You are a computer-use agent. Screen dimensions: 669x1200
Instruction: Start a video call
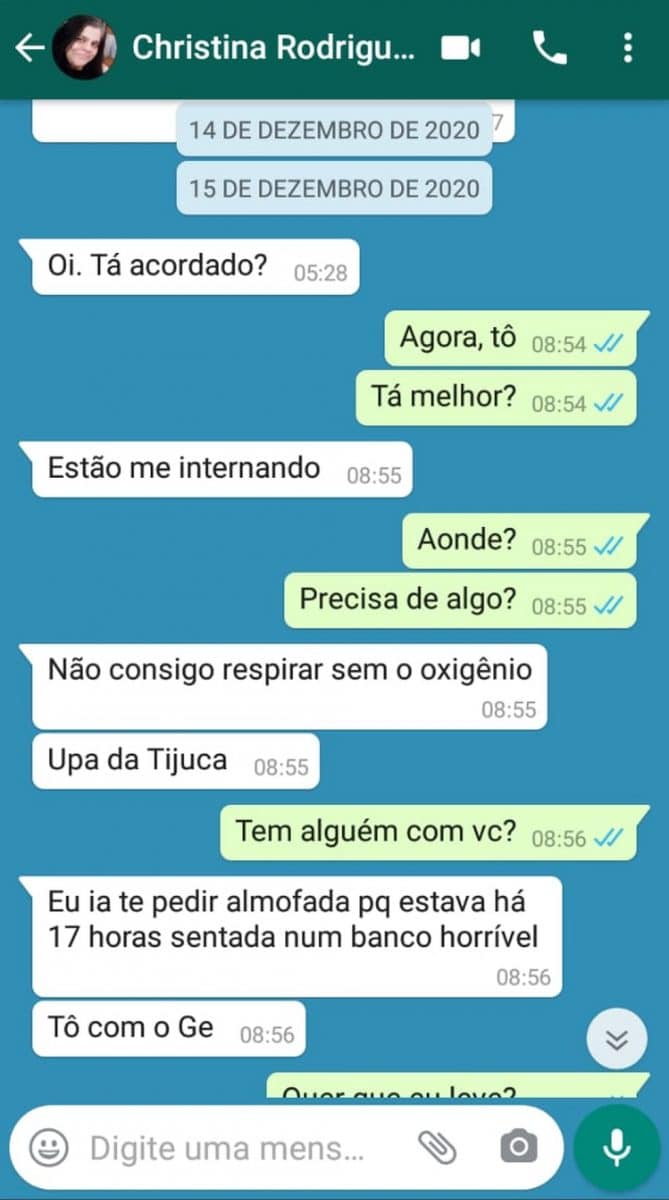pyautogui.click(x=461, y=48)
